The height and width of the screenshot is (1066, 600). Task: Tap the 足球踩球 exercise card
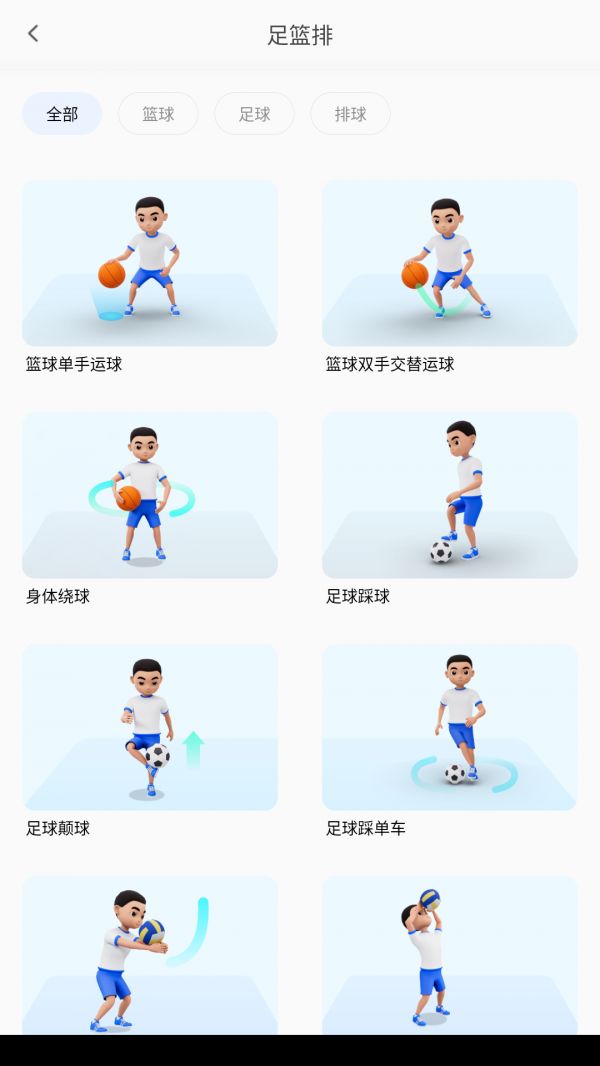[450, 496]
